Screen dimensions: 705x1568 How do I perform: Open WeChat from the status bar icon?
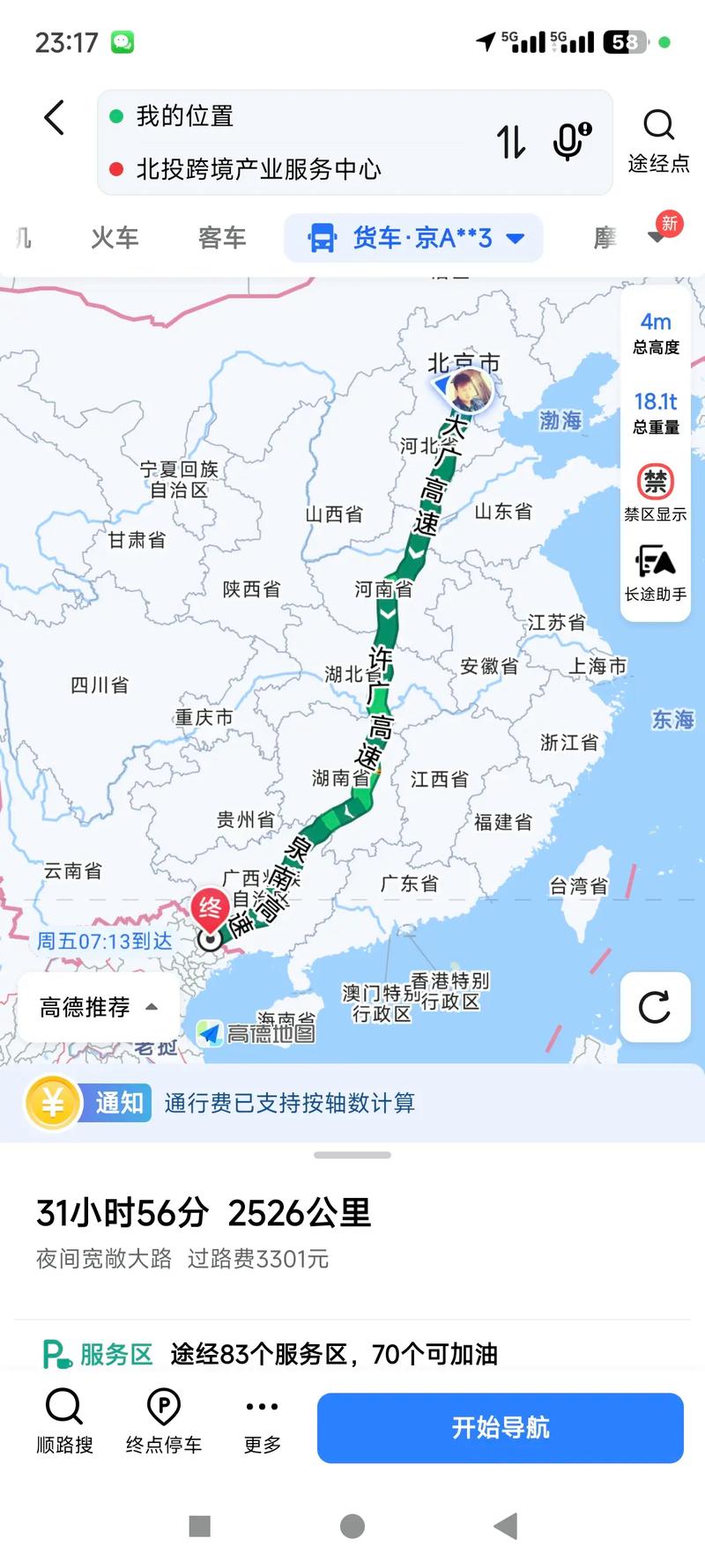[x=122, y=41]
